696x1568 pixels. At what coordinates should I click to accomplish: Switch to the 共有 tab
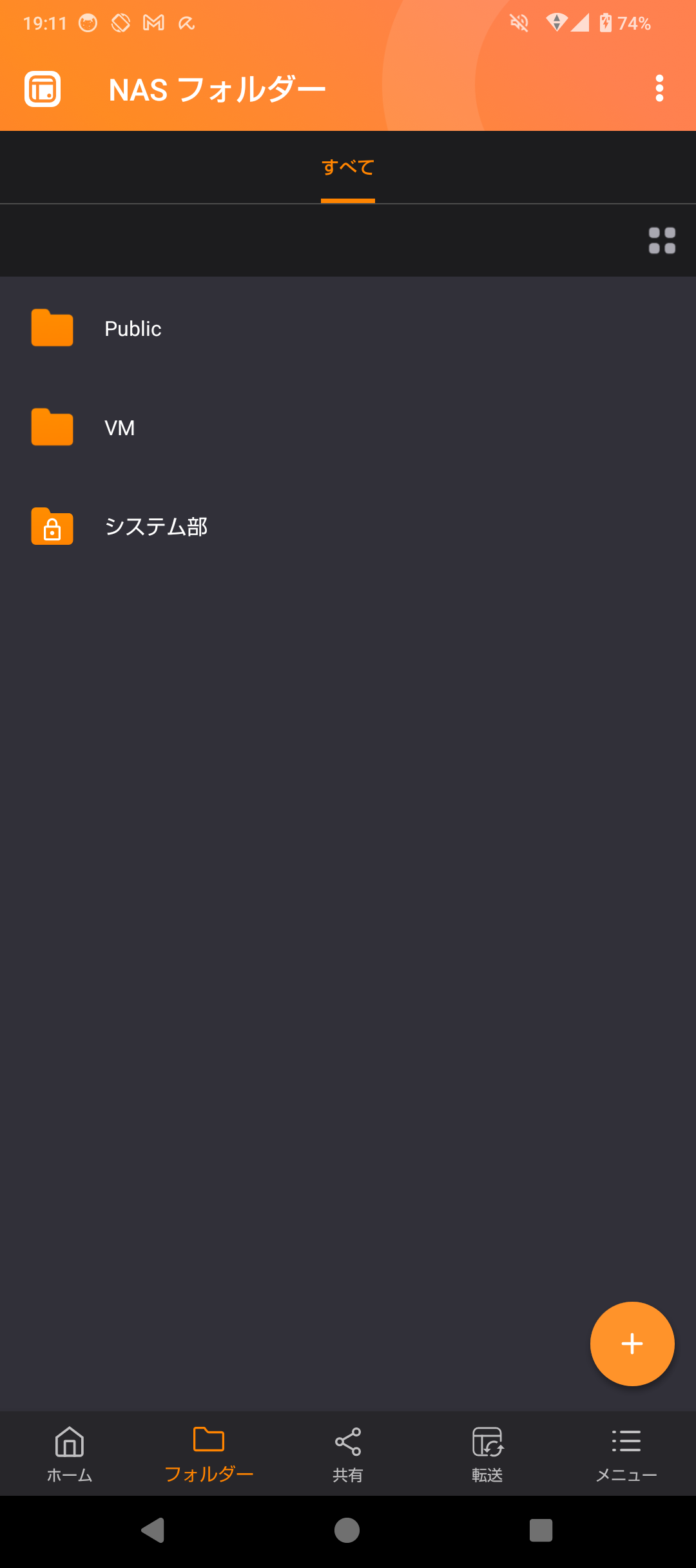348,1454
